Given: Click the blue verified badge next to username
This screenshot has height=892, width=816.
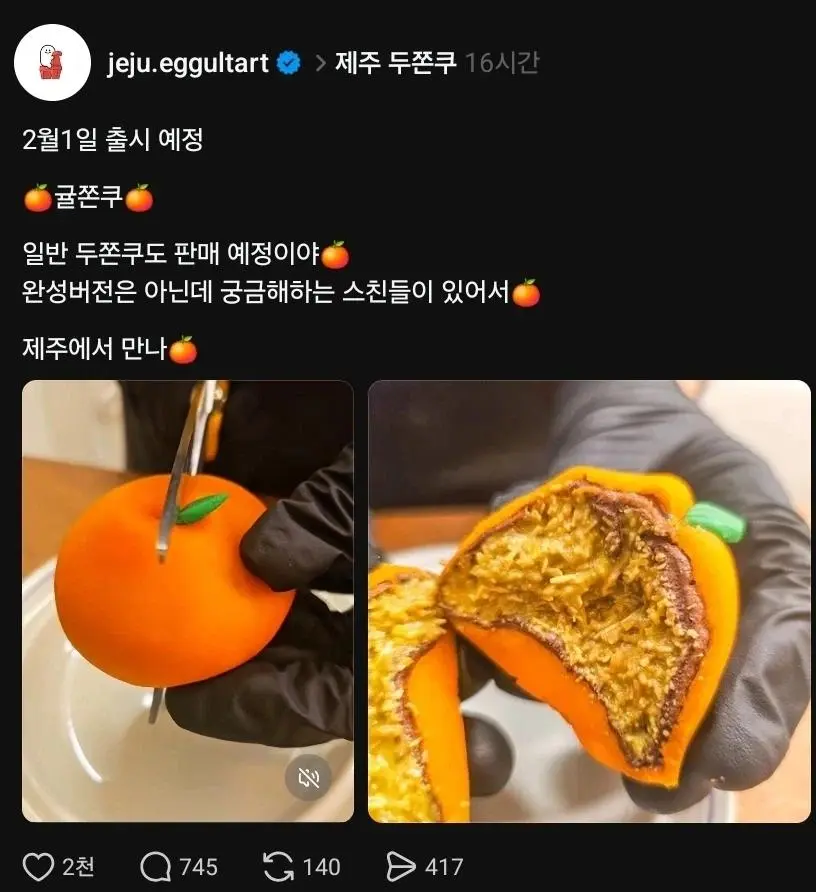Looking at the screenshot, I should click(290, 60).
